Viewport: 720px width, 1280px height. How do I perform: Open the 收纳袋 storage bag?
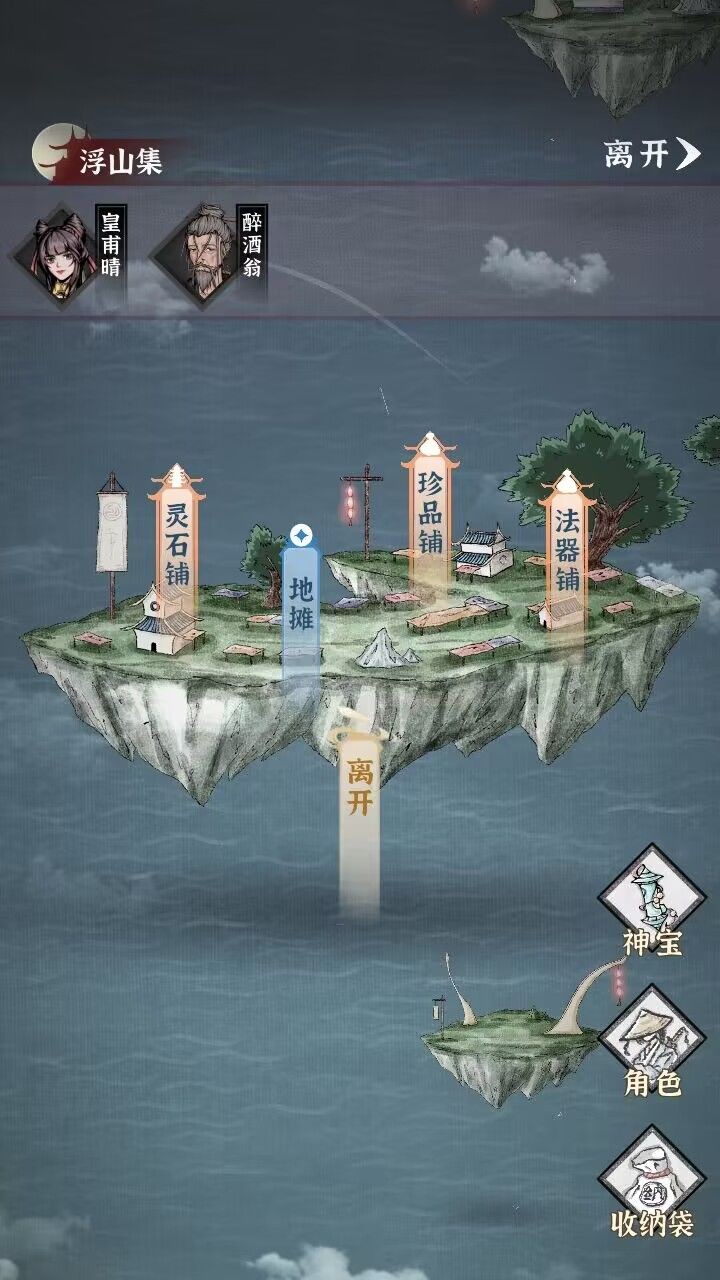click(x=651, y=1180)
